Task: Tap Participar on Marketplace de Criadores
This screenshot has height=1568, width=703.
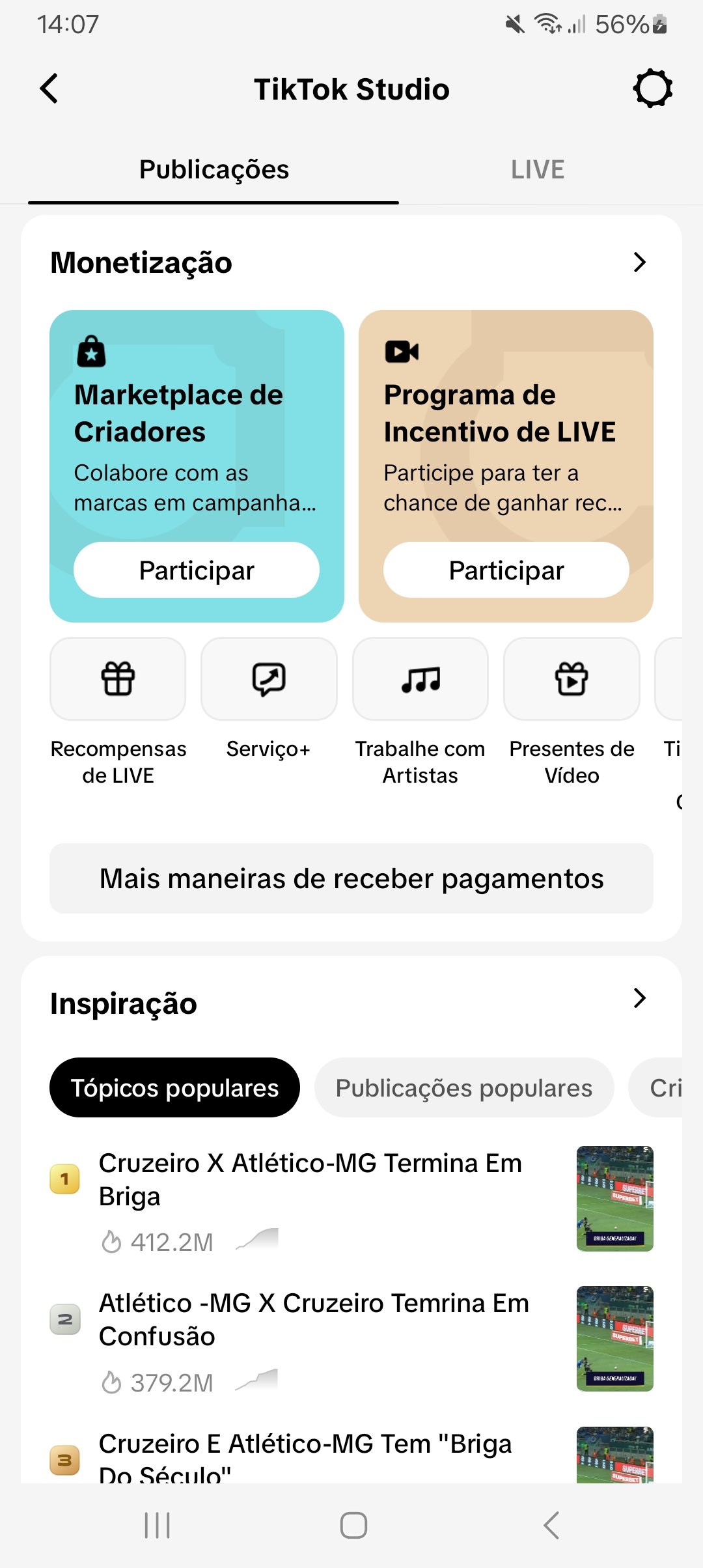Action: (x=197, y=570)
